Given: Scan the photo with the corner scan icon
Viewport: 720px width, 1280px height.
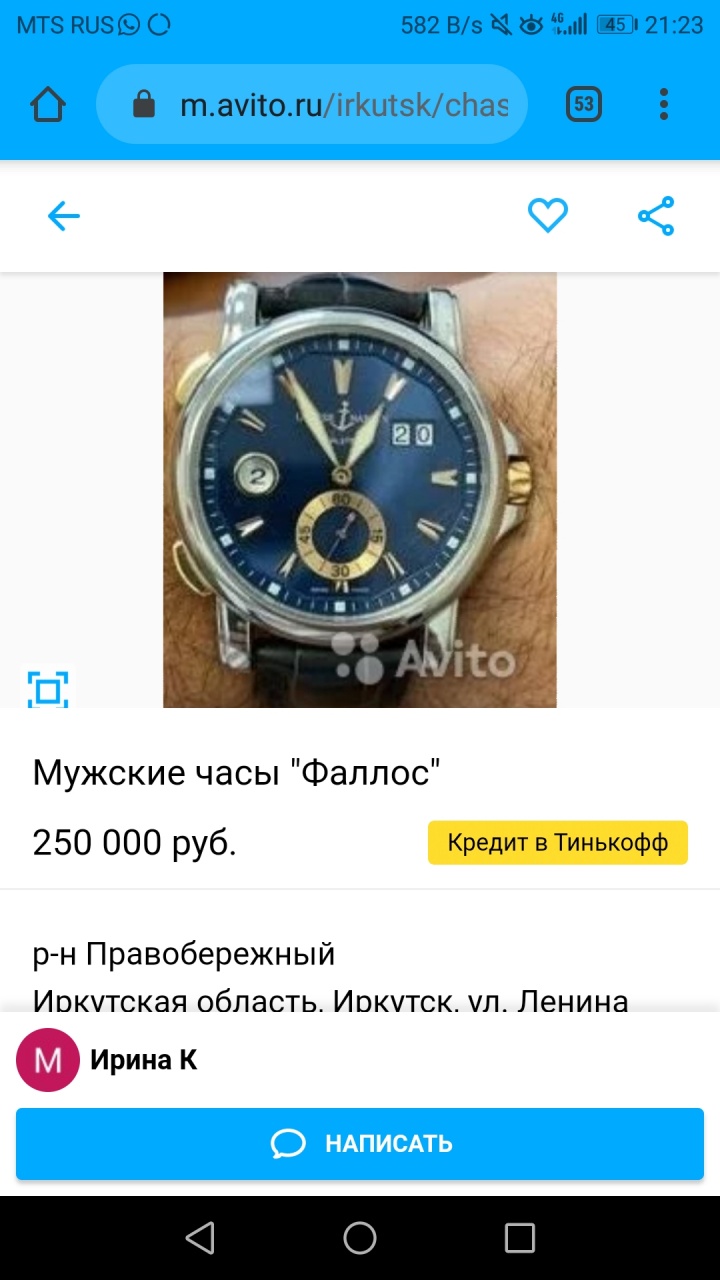Looking at the screenshot, I should click(48, 690).
